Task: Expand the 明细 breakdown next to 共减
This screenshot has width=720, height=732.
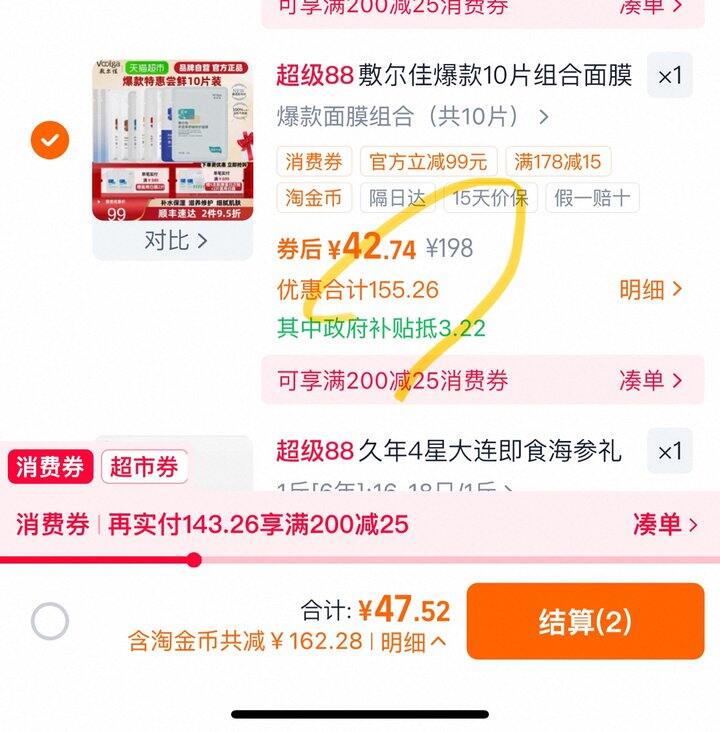Action: 414,641
